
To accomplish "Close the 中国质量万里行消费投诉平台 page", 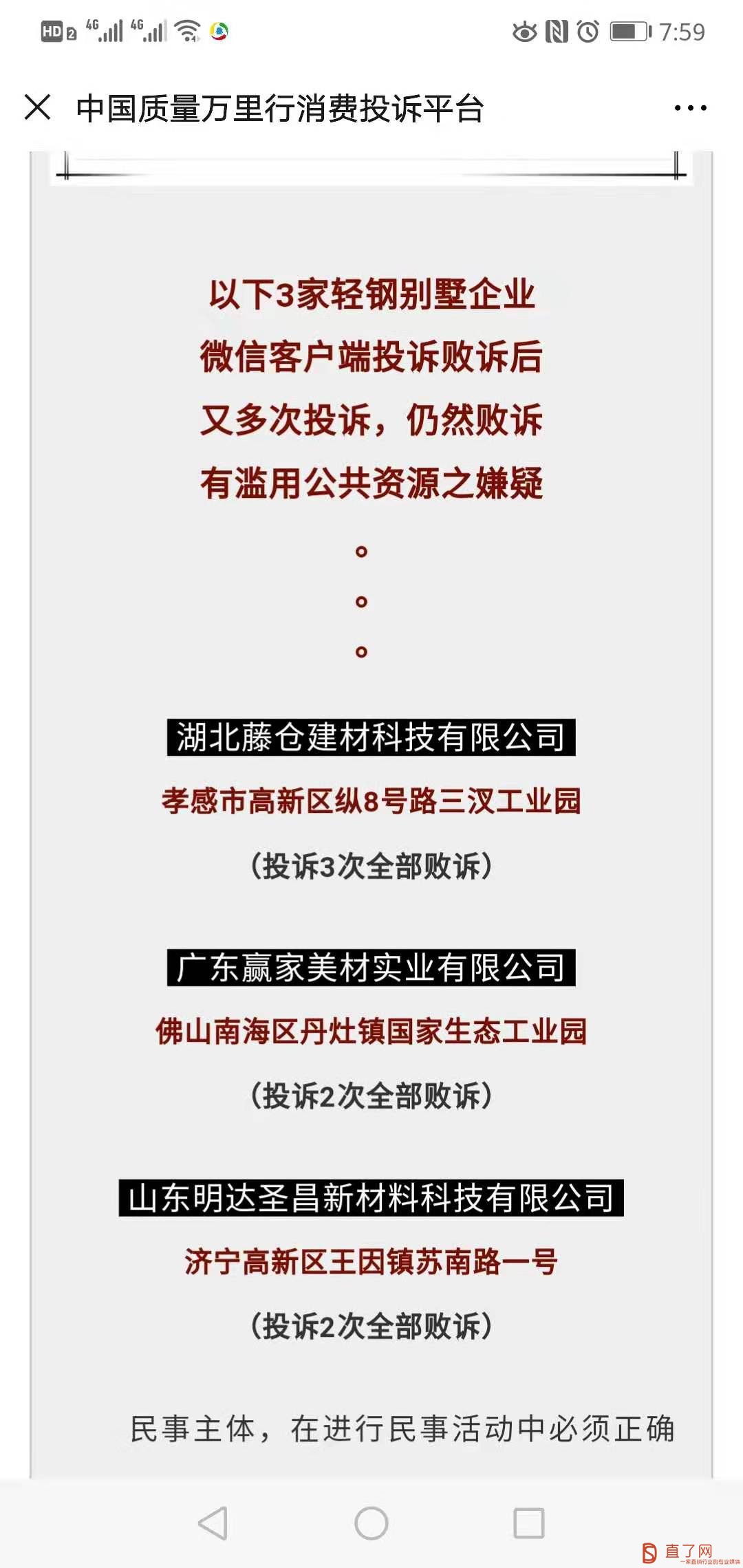I will click(x=37, y=107).
